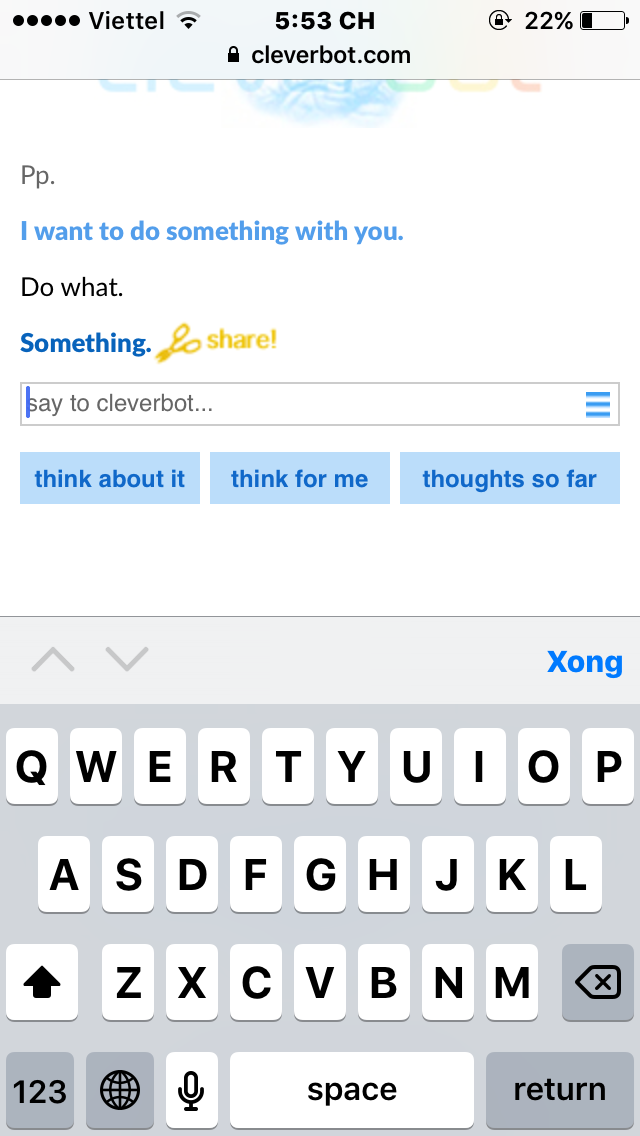Switch to the 123 numeric keyboard
The width and height of the screenshot is (640, 1136).
click(40, 1089)
